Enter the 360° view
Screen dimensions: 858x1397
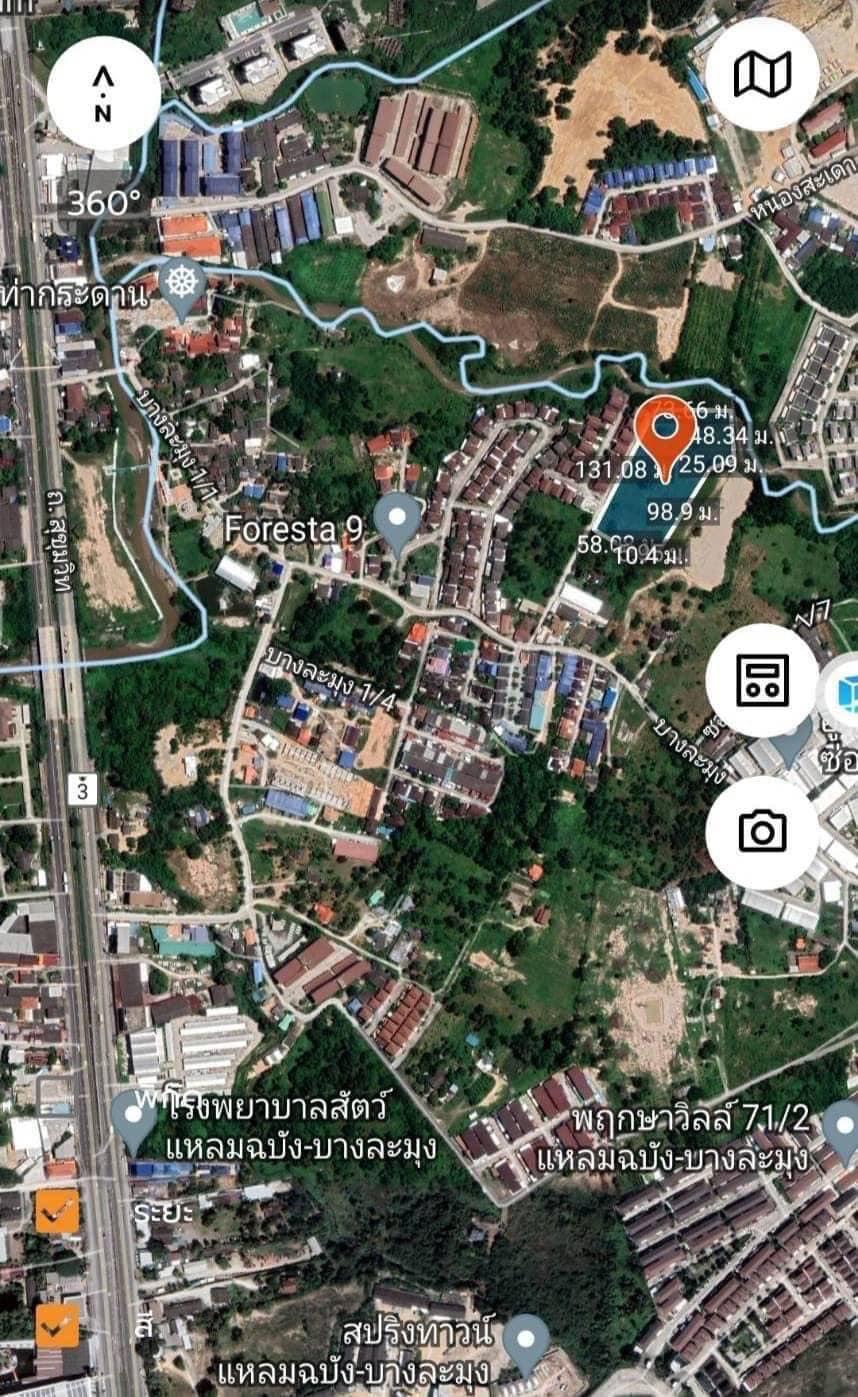104,203
